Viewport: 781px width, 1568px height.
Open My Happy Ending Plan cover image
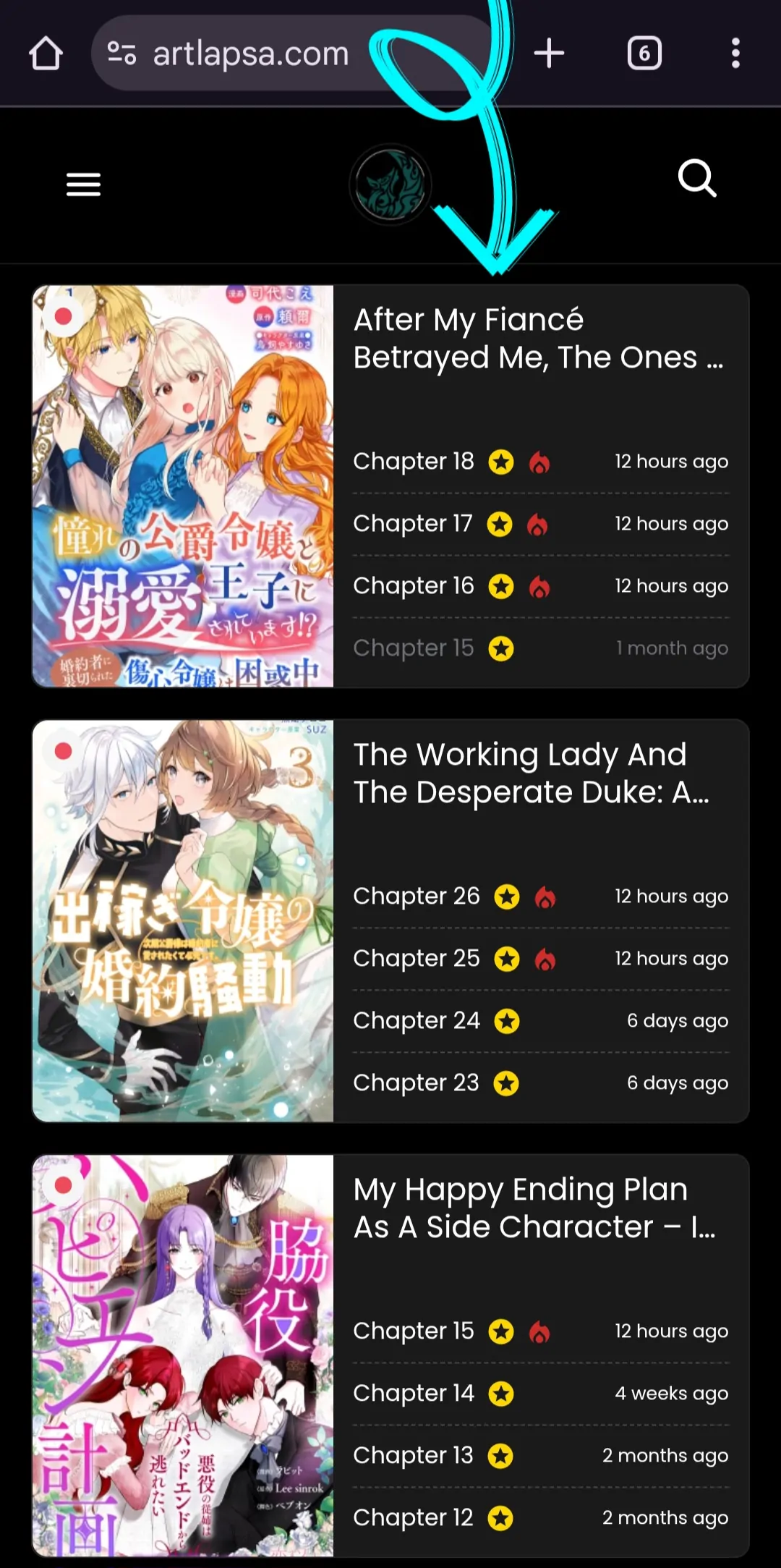coord(183,1355)
